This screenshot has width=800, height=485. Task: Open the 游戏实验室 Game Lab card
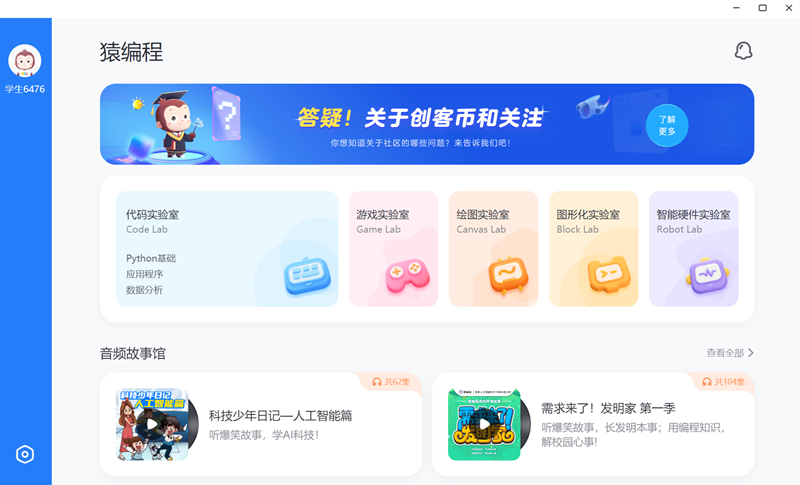pos(393,248)
